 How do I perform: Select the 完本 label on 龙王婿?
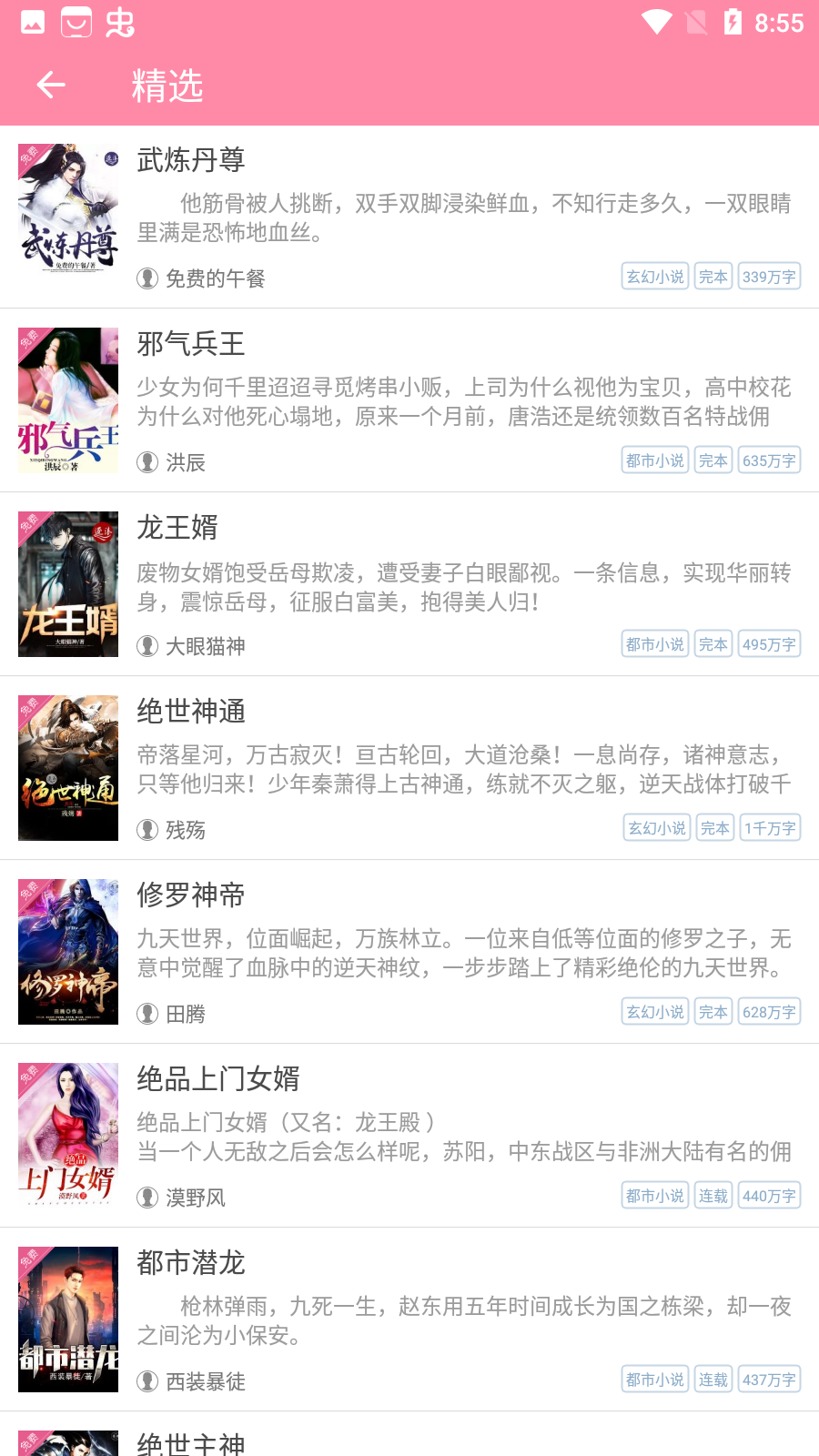click(713, 643)
